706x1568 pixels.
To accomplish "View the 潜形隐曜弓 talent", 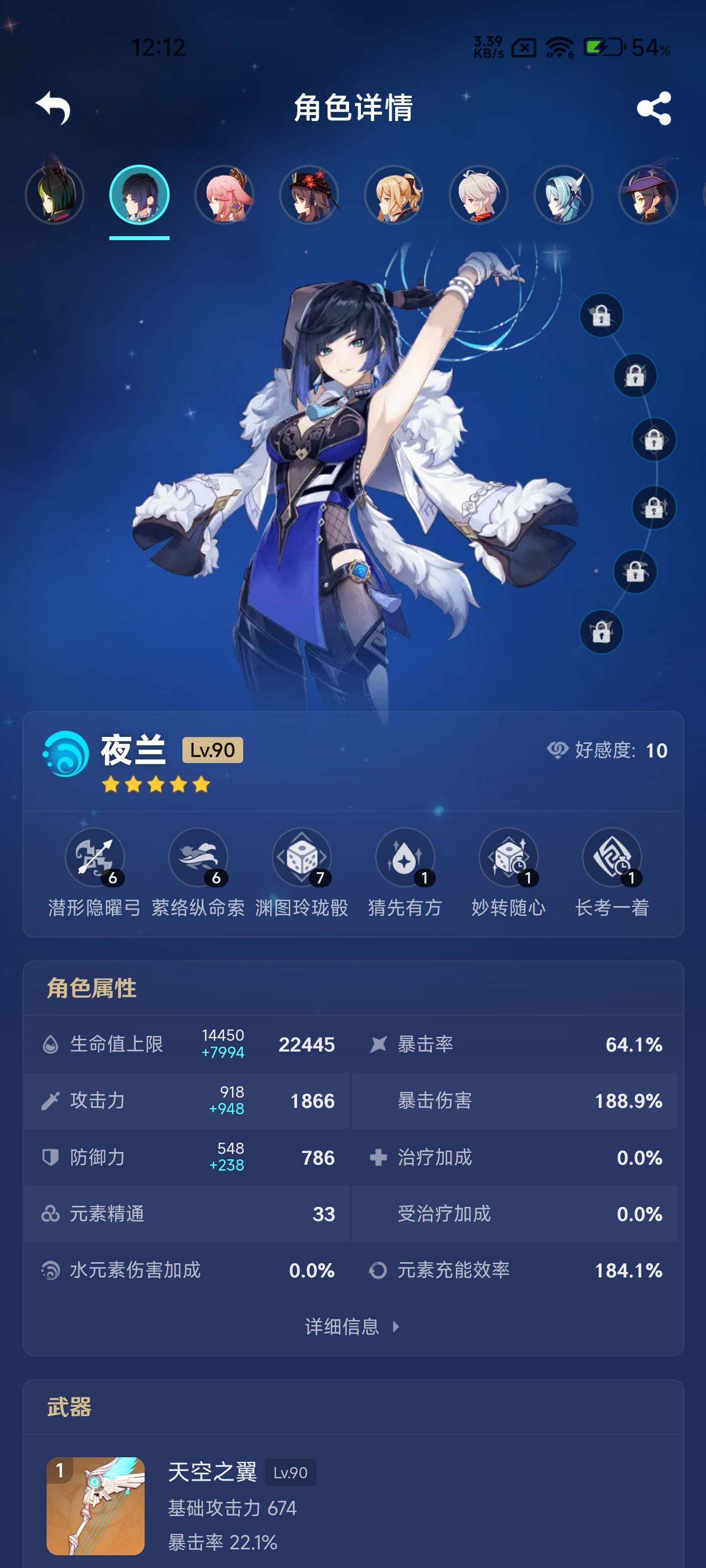I will pyautogui.click(x=95, y=858).
